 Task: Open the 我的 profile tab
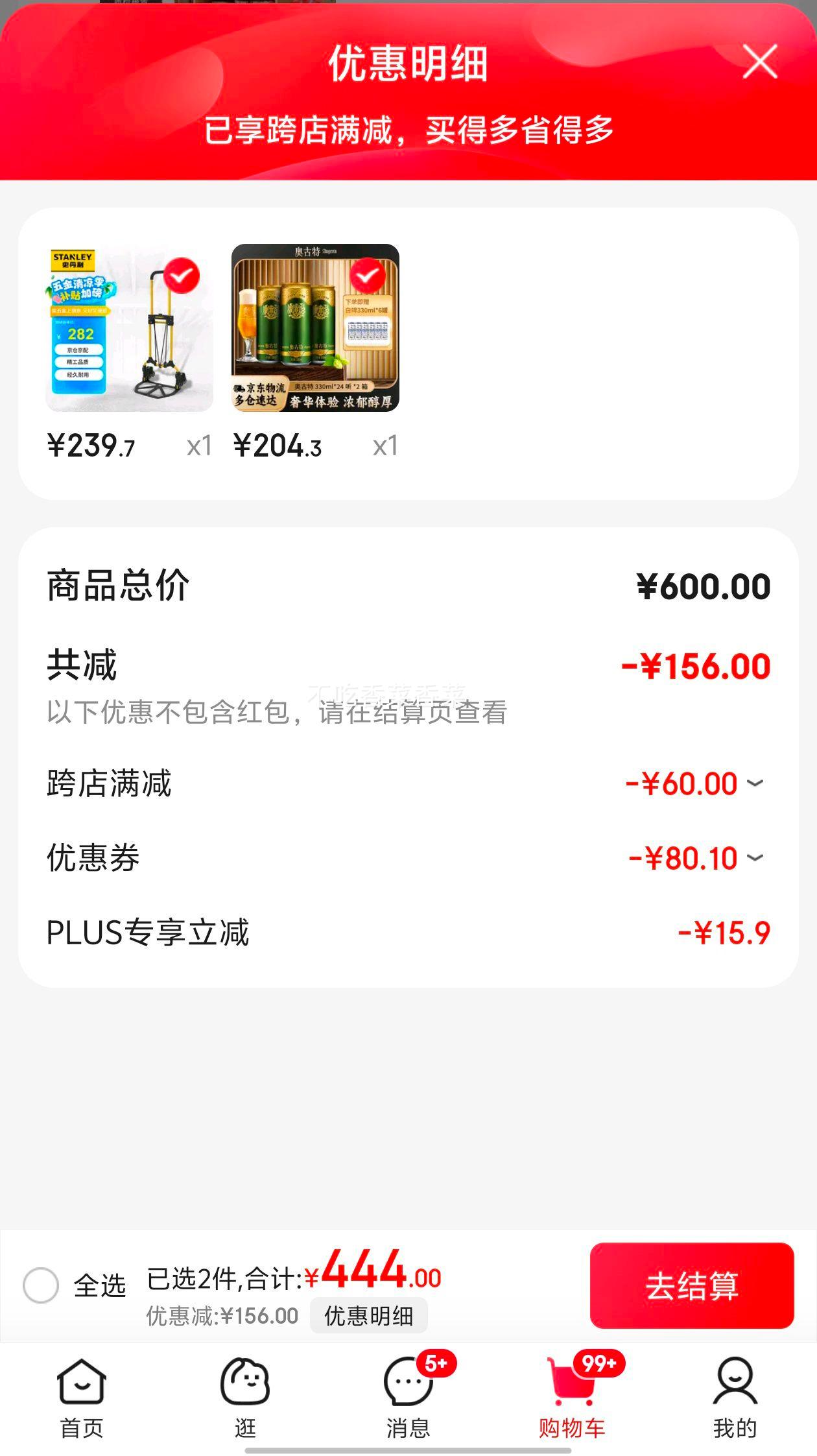pyautogui.click(x=735, y=1398)
